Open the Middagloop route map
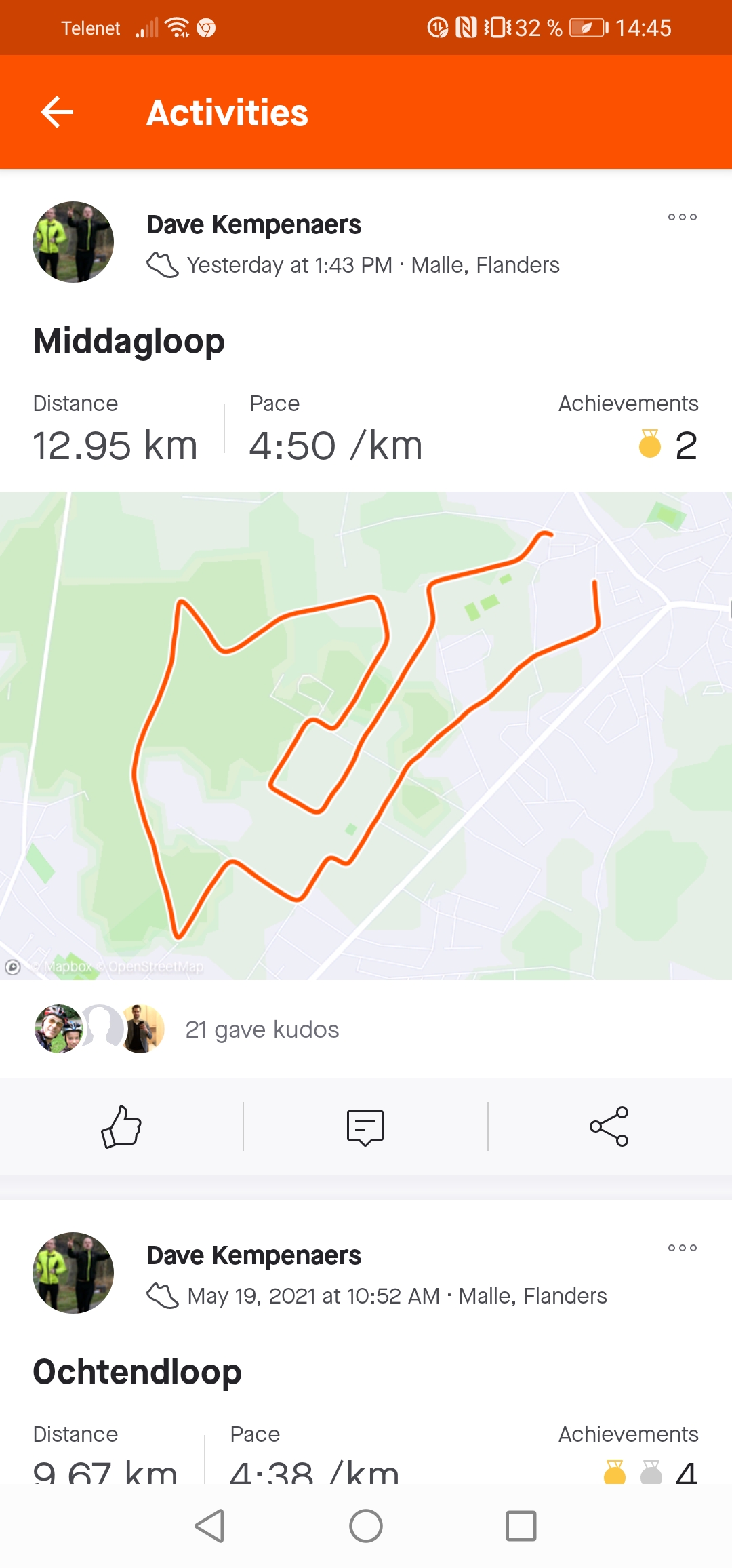The image size is (732, 1568). tap(366, 736)
